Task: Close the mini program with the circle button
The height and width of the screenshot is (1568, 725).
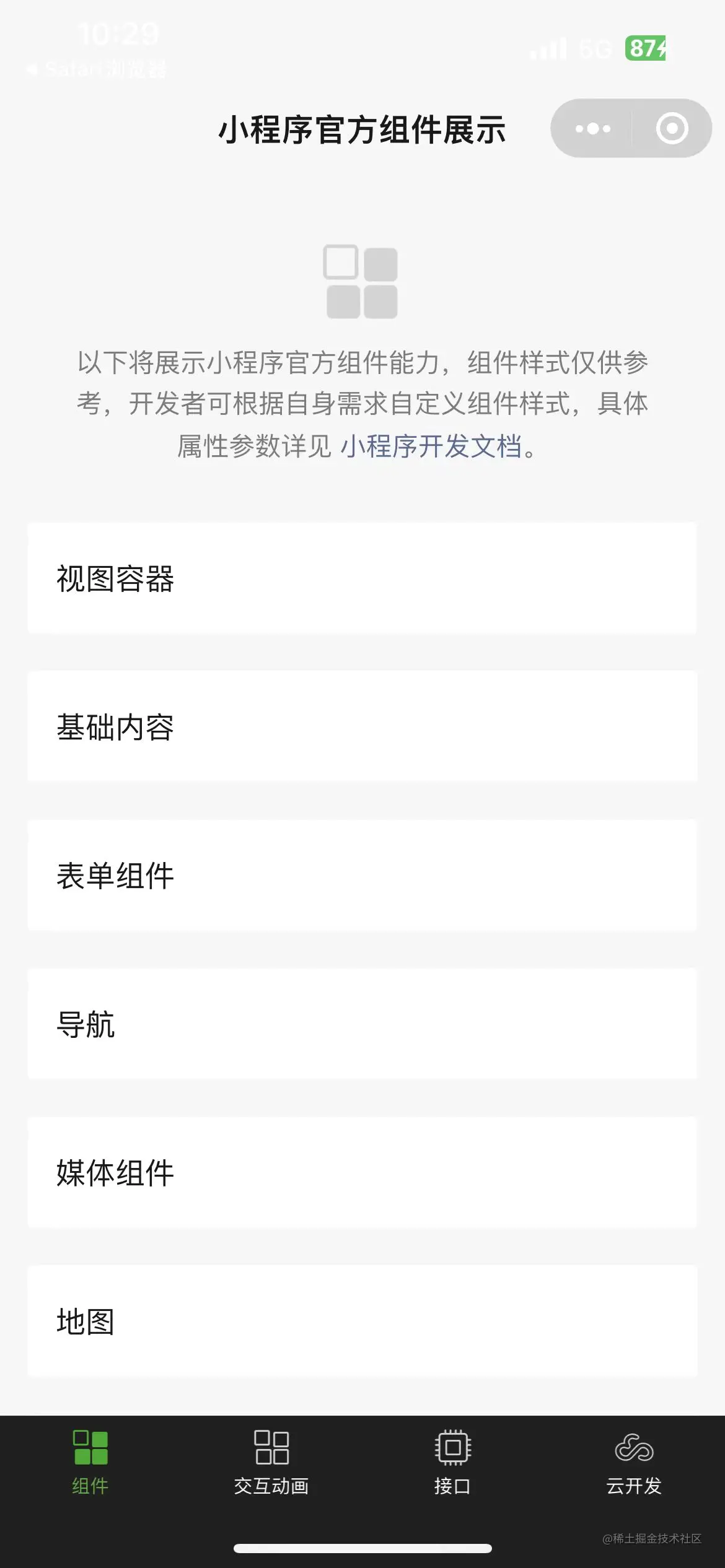Action: (x=672, y=129)
